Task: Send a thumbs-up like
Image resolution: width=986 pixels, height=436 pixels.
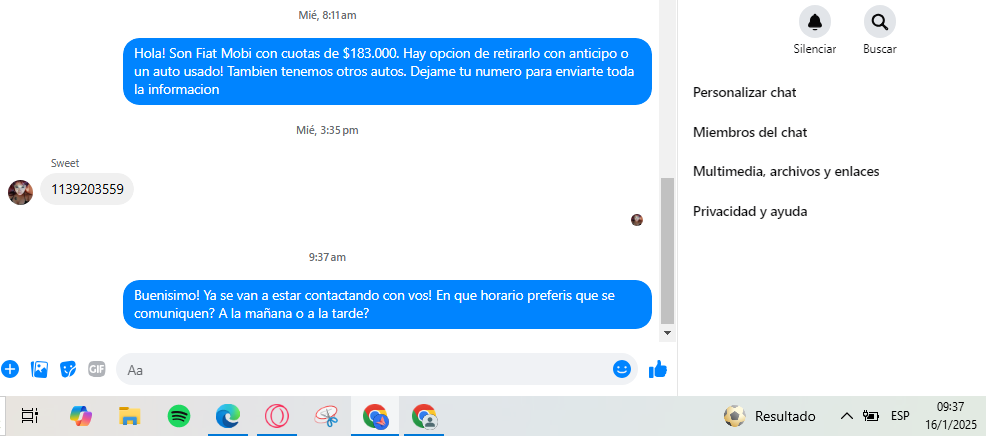Action: pos(657,369)
